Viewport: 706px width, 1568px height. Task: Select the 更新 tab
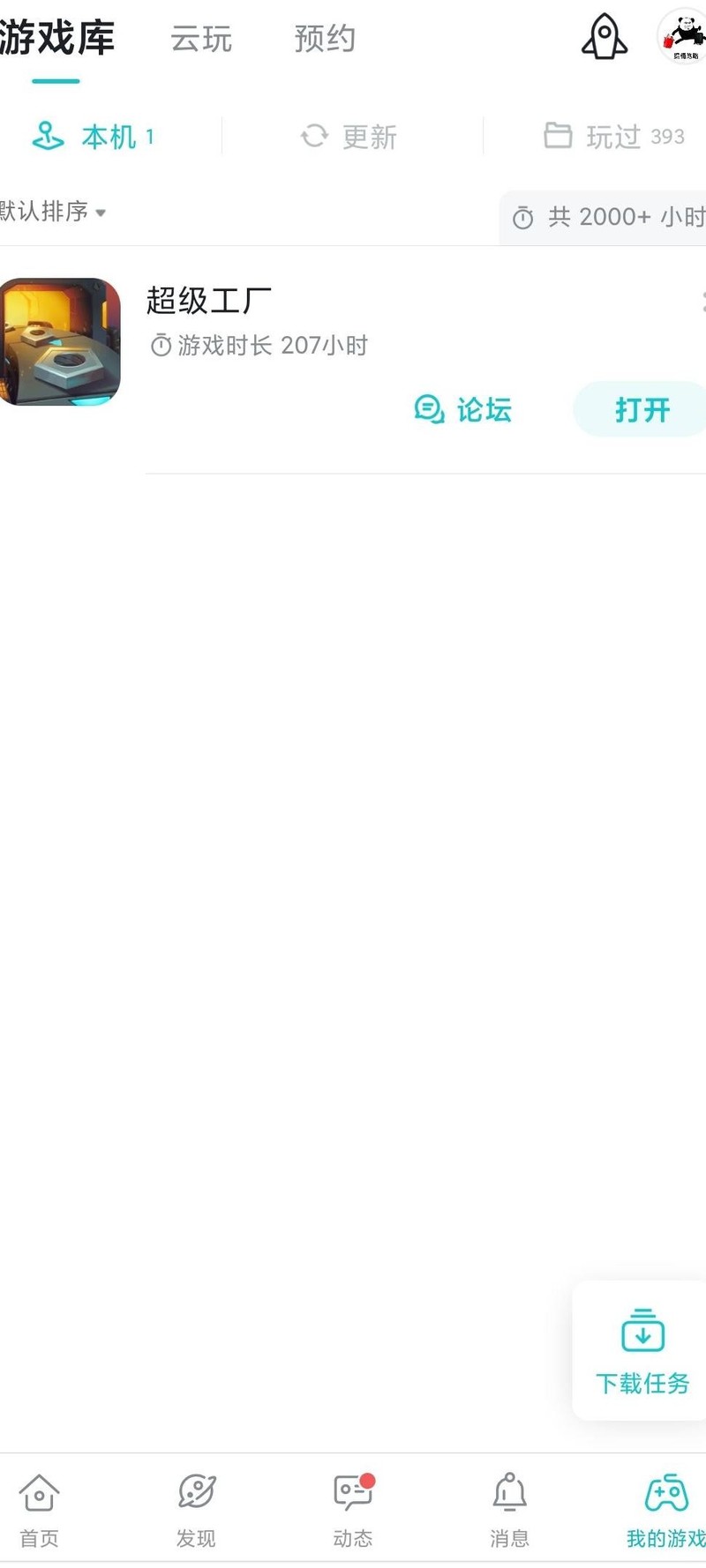pos(349,137)
